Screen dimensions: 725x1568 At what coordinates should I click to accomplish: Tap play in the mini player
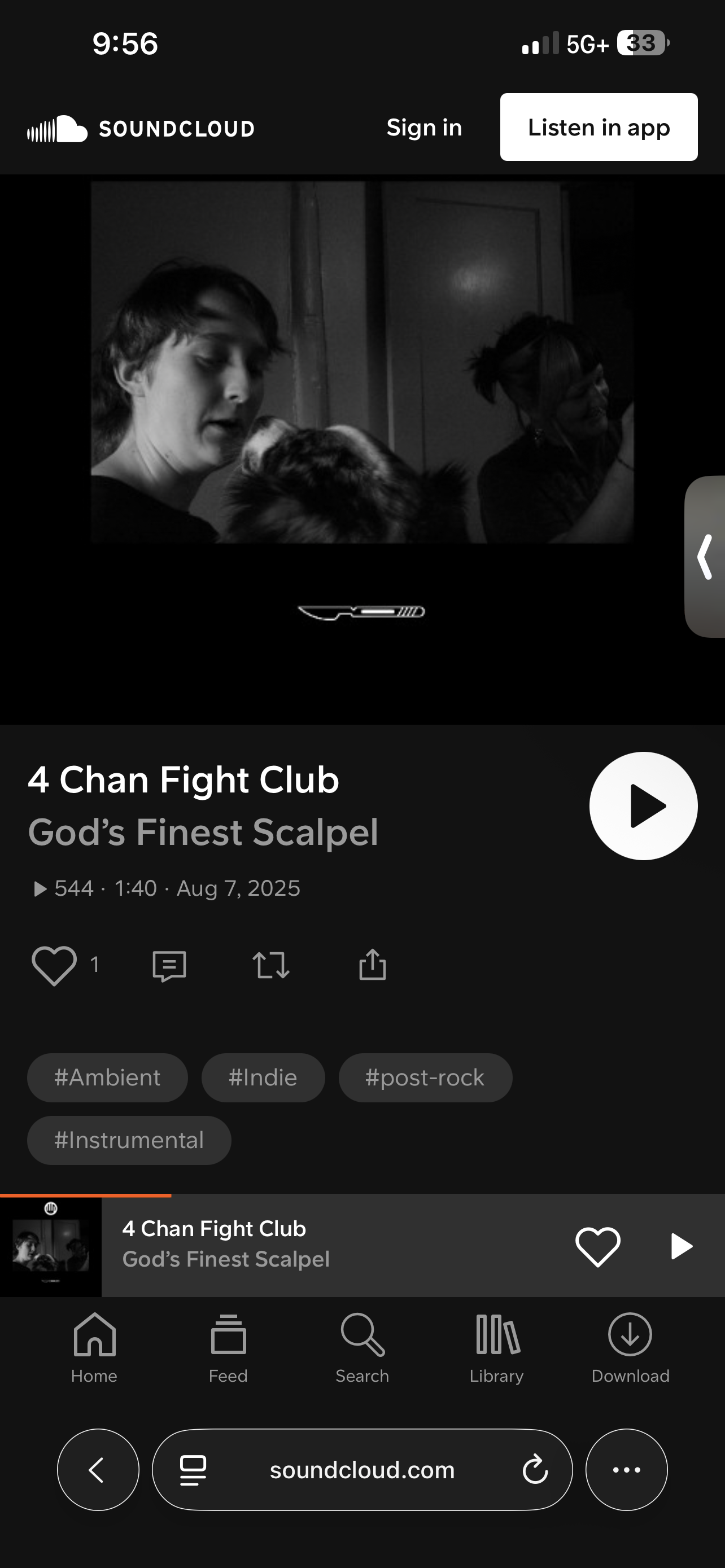coord(681,1246)
